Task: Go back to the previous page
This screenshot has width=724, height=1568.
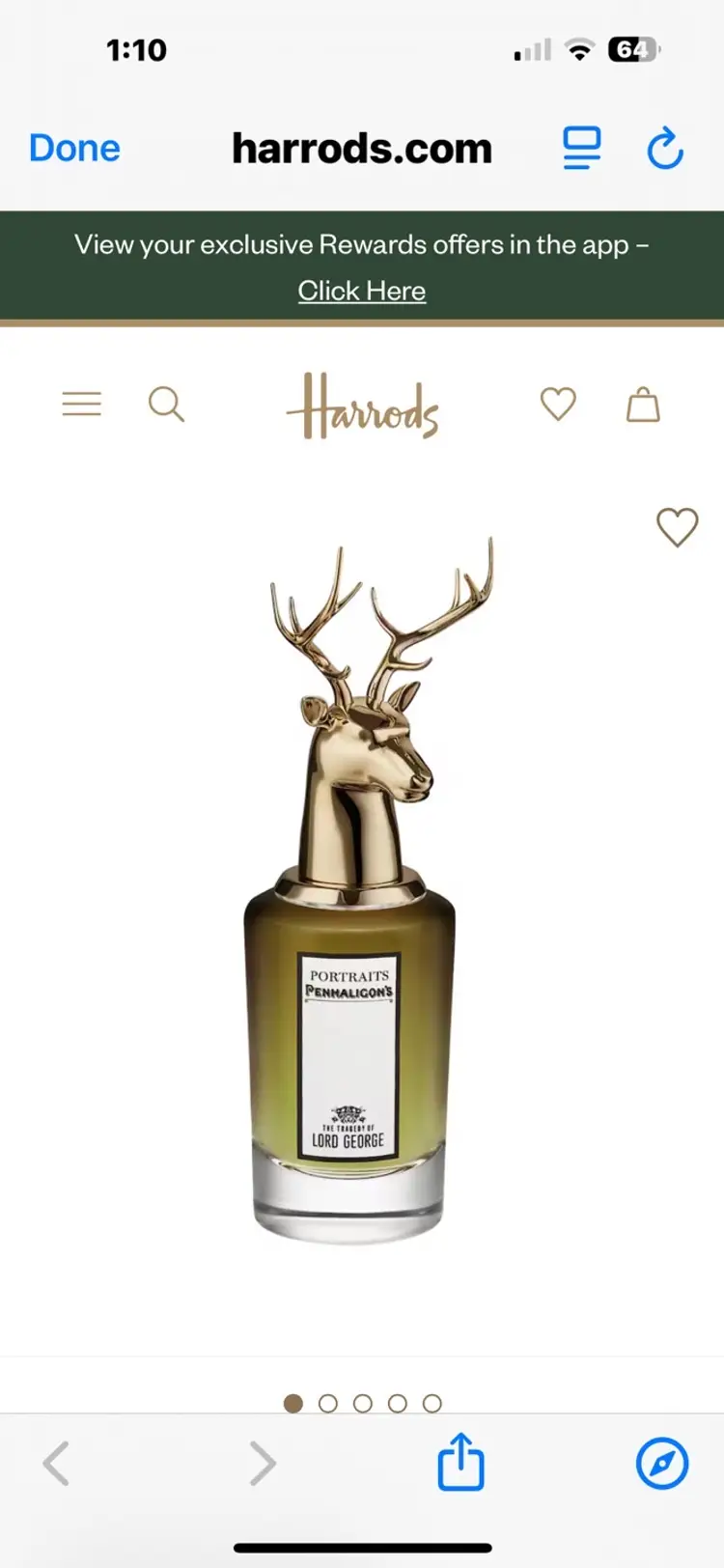Action: click(x=56, y=1463)
